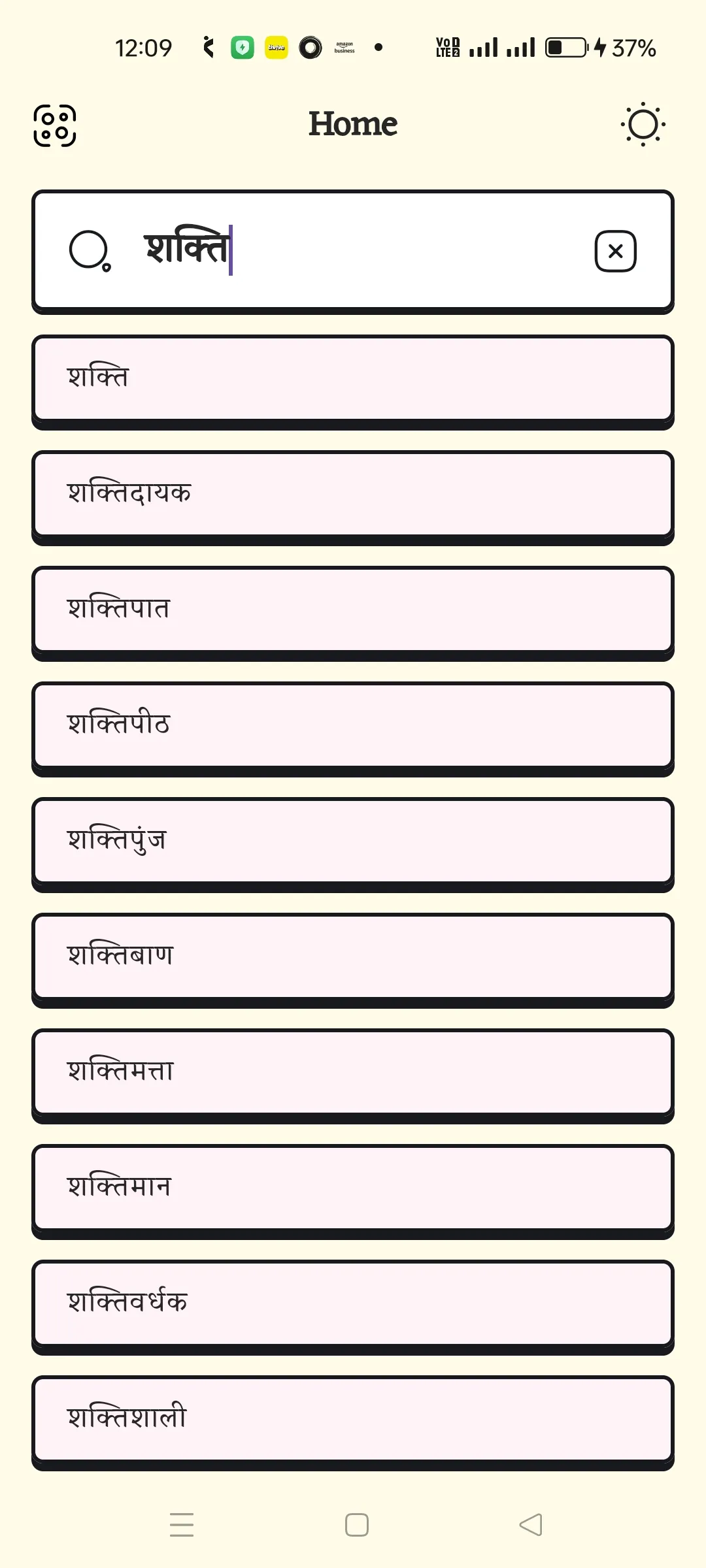
Task: Toggle the light/dark theme sun icon
Action: click(x=643, y=124)
